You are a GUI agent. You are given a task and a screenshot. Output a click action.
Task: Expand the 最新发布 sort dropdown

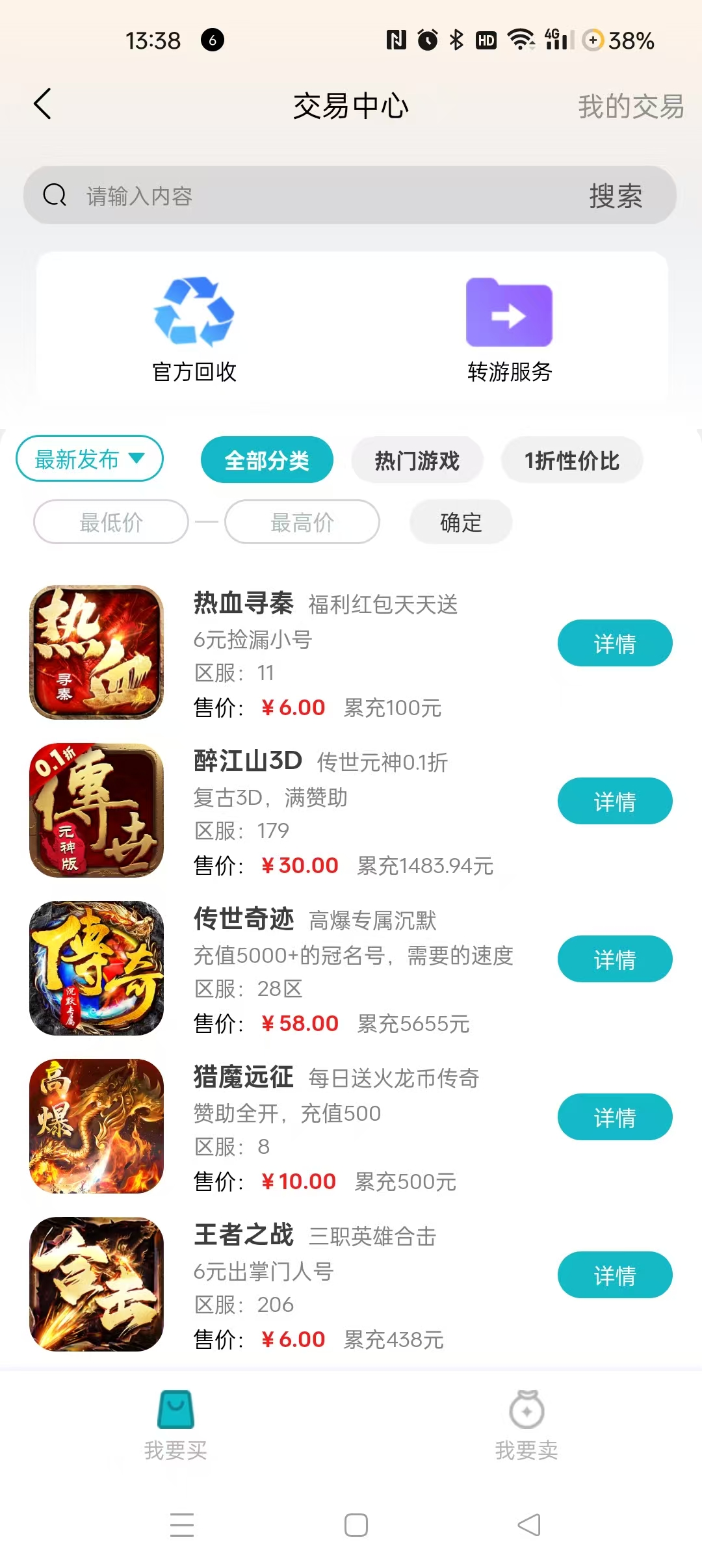(90, 459)
